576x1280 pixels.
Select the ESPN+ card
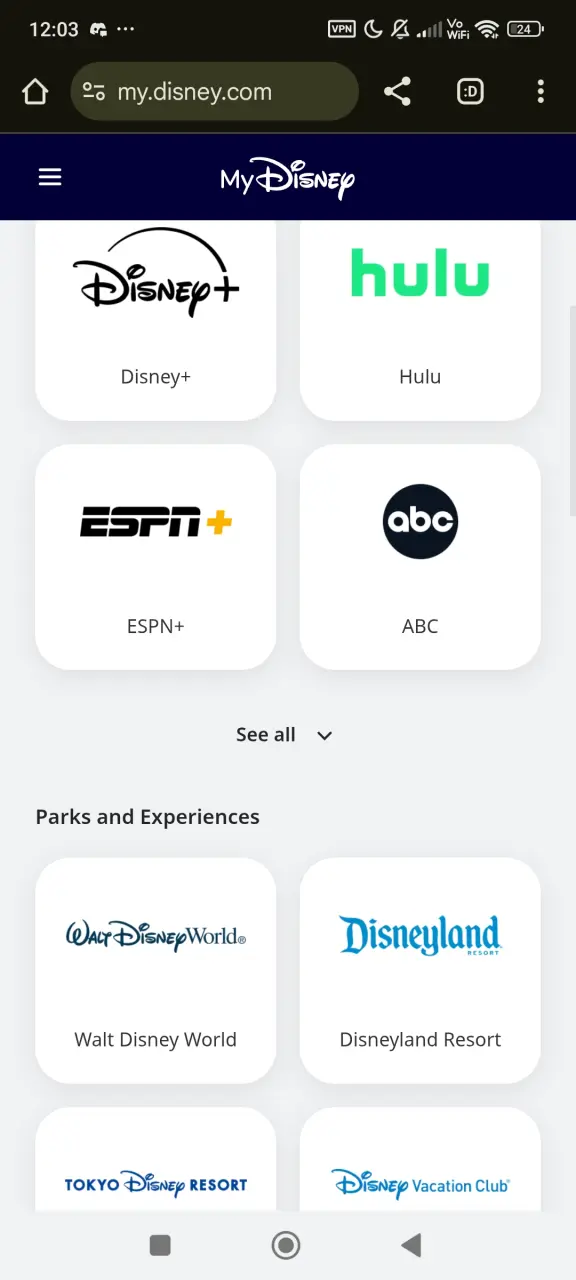(155, 557)
